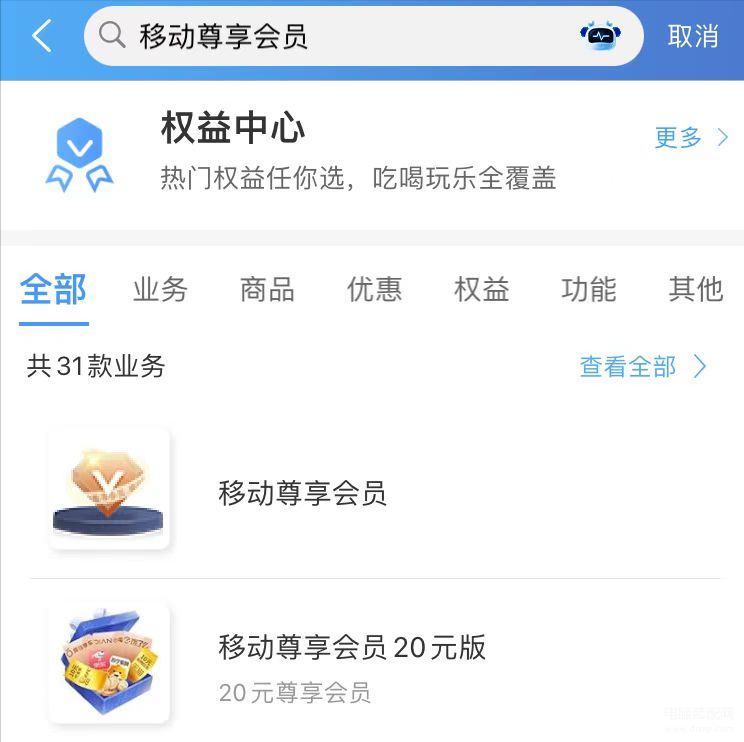Screen dimensions: 744x742
Task: Show the 优惠 tab
Action: [374, 290]
